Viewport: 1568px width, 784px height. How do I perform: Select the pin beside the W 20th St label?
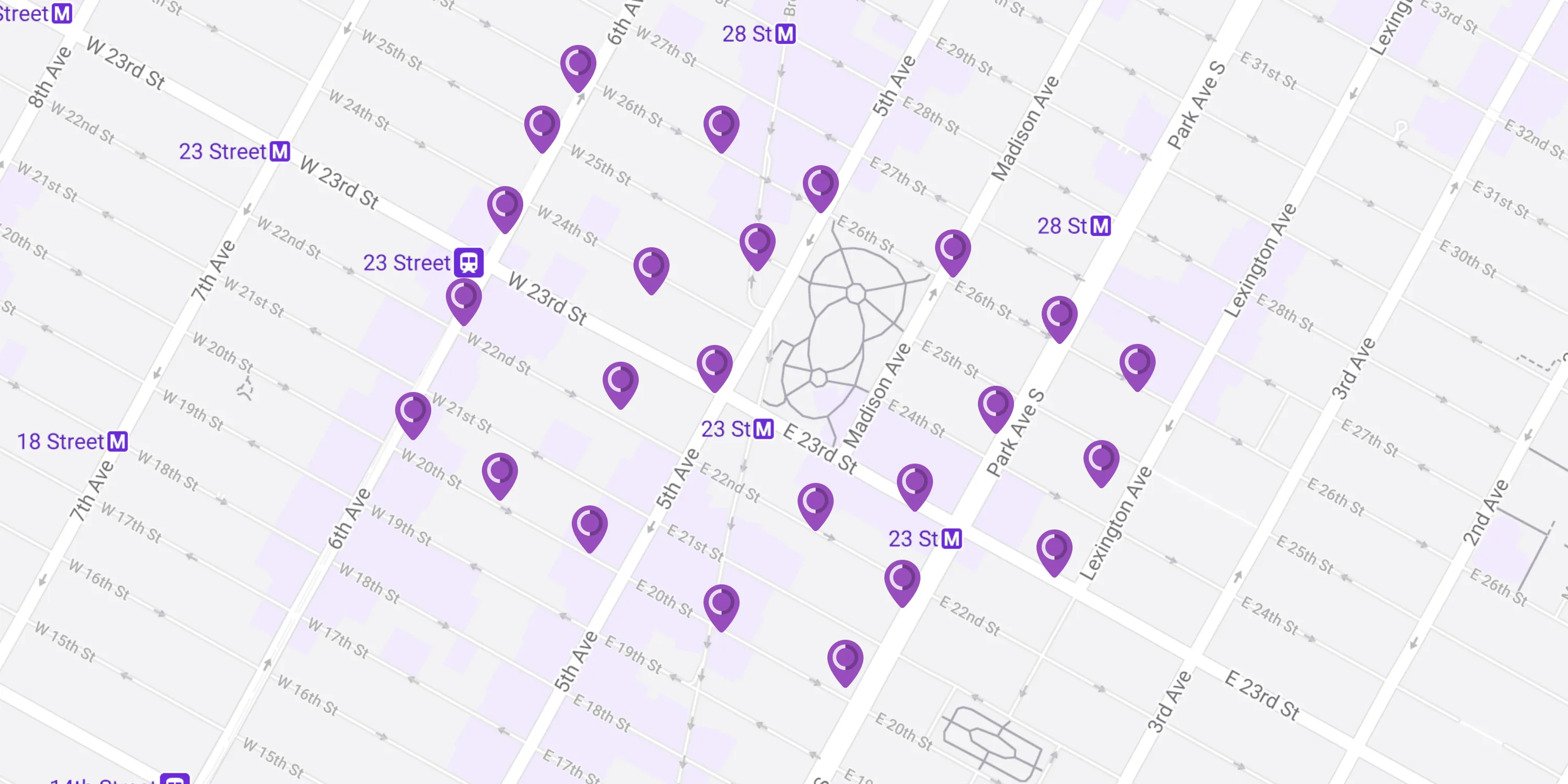(500, 473)
